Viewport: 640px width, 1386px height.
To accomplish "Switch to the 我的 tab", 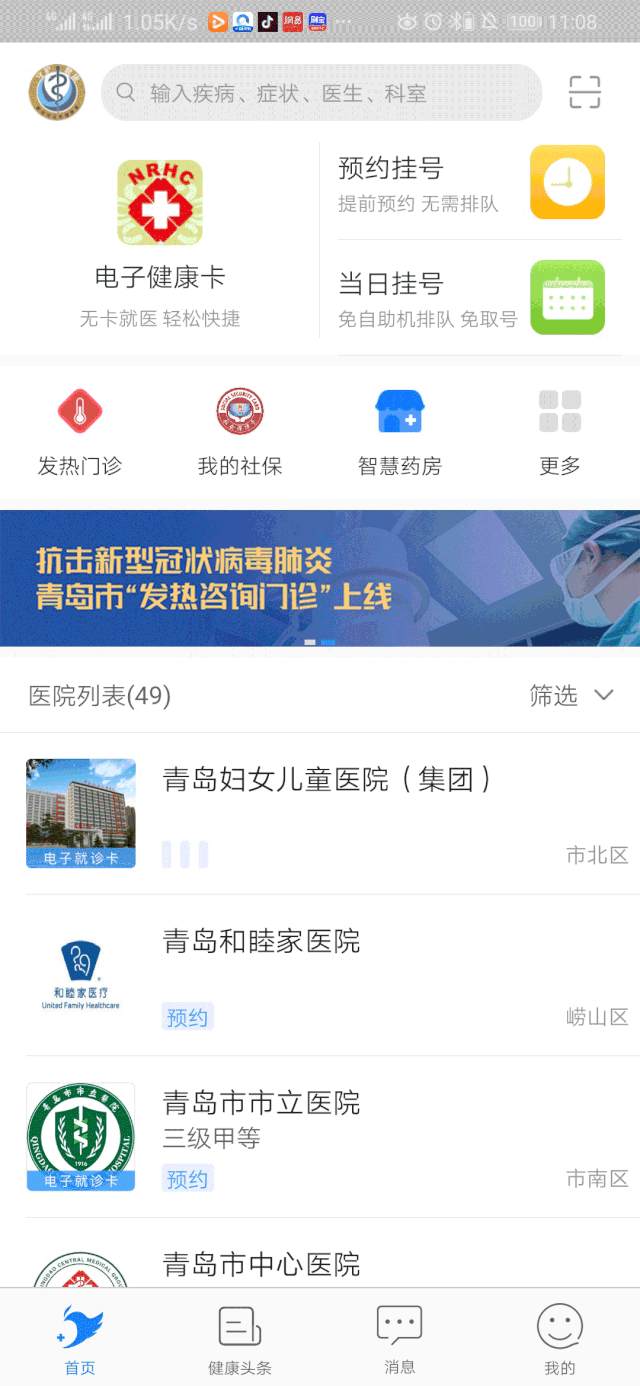I will pyautogui.click(x=560, y=1338).
